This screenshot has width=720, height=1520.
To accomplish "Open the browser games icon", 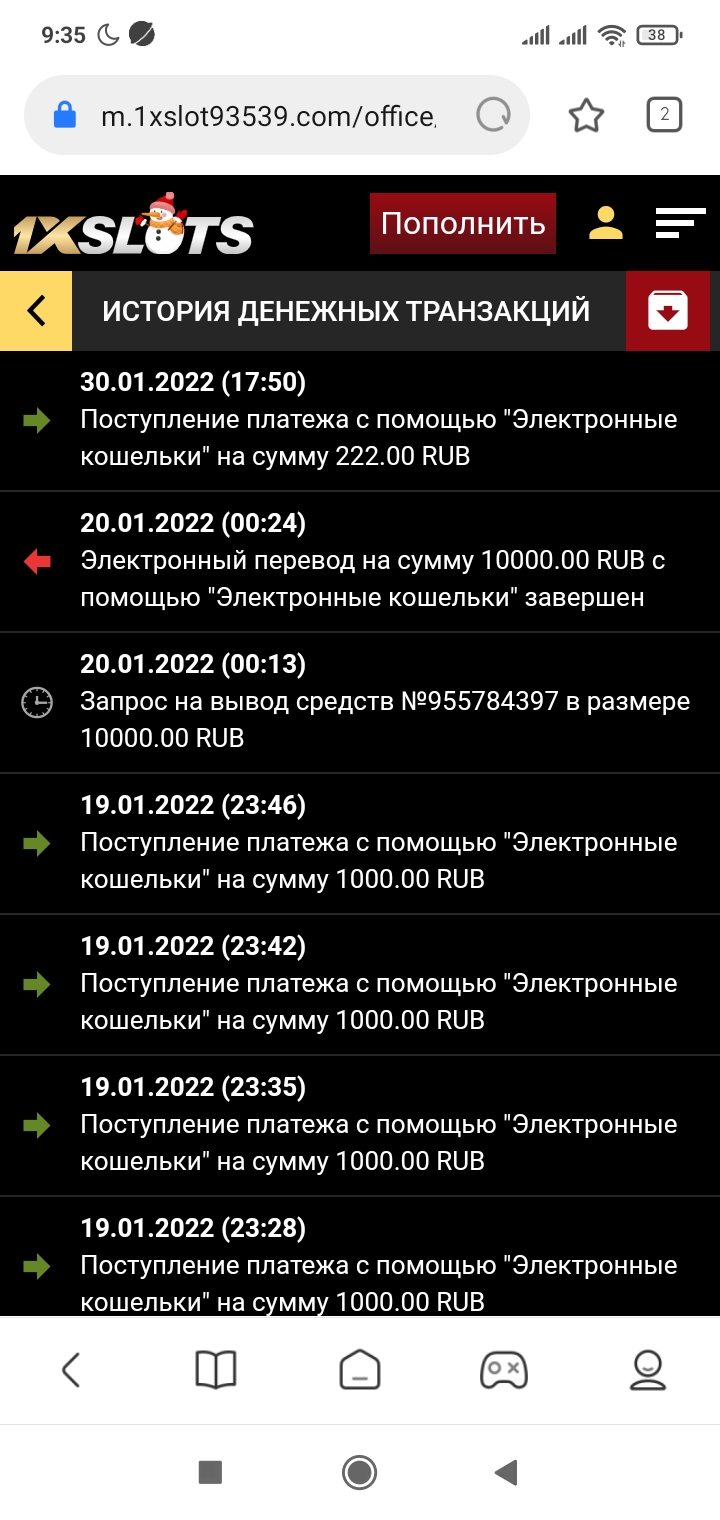I will pos(503,1370).
